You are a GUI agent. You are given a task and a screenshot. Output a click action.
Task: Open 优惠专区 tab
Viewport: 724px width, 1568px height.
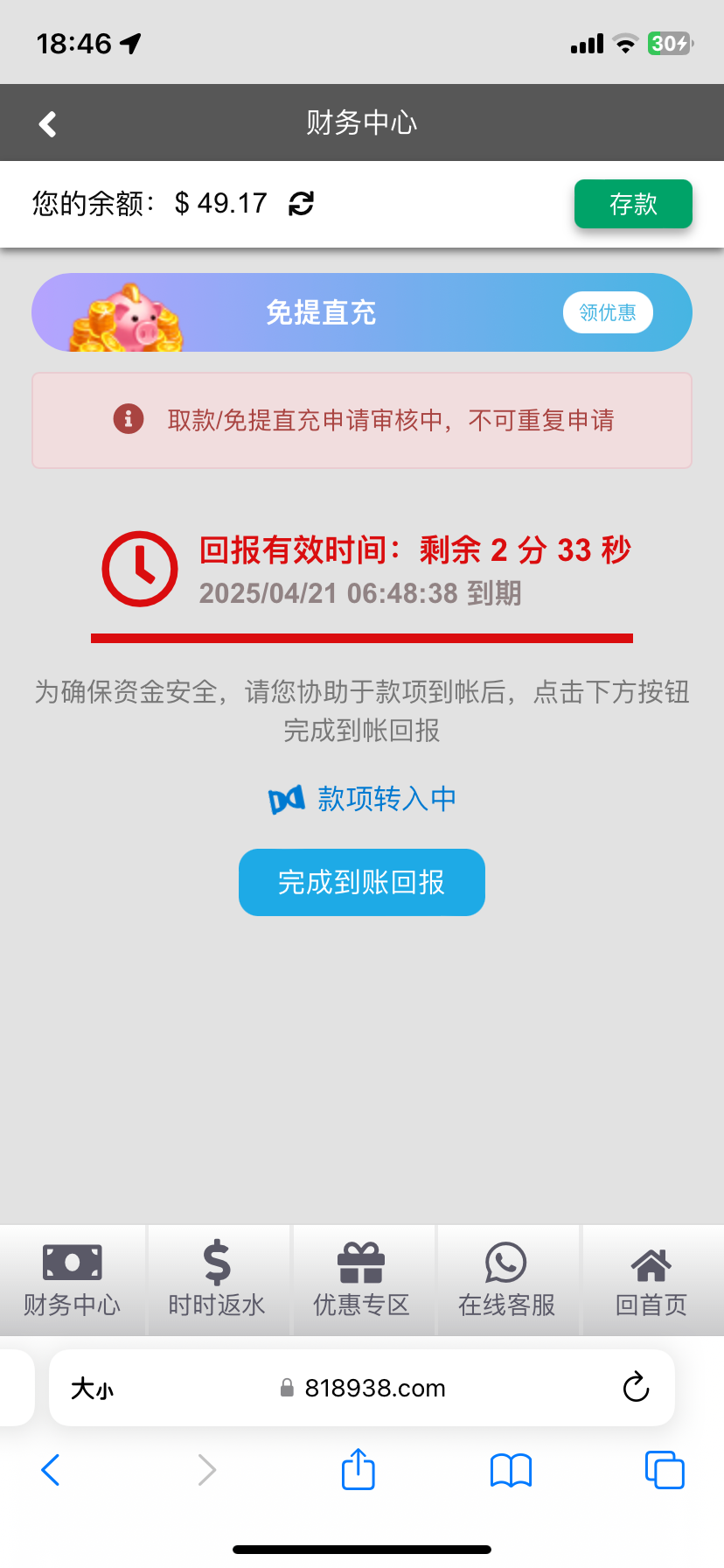coord(361,1280)
